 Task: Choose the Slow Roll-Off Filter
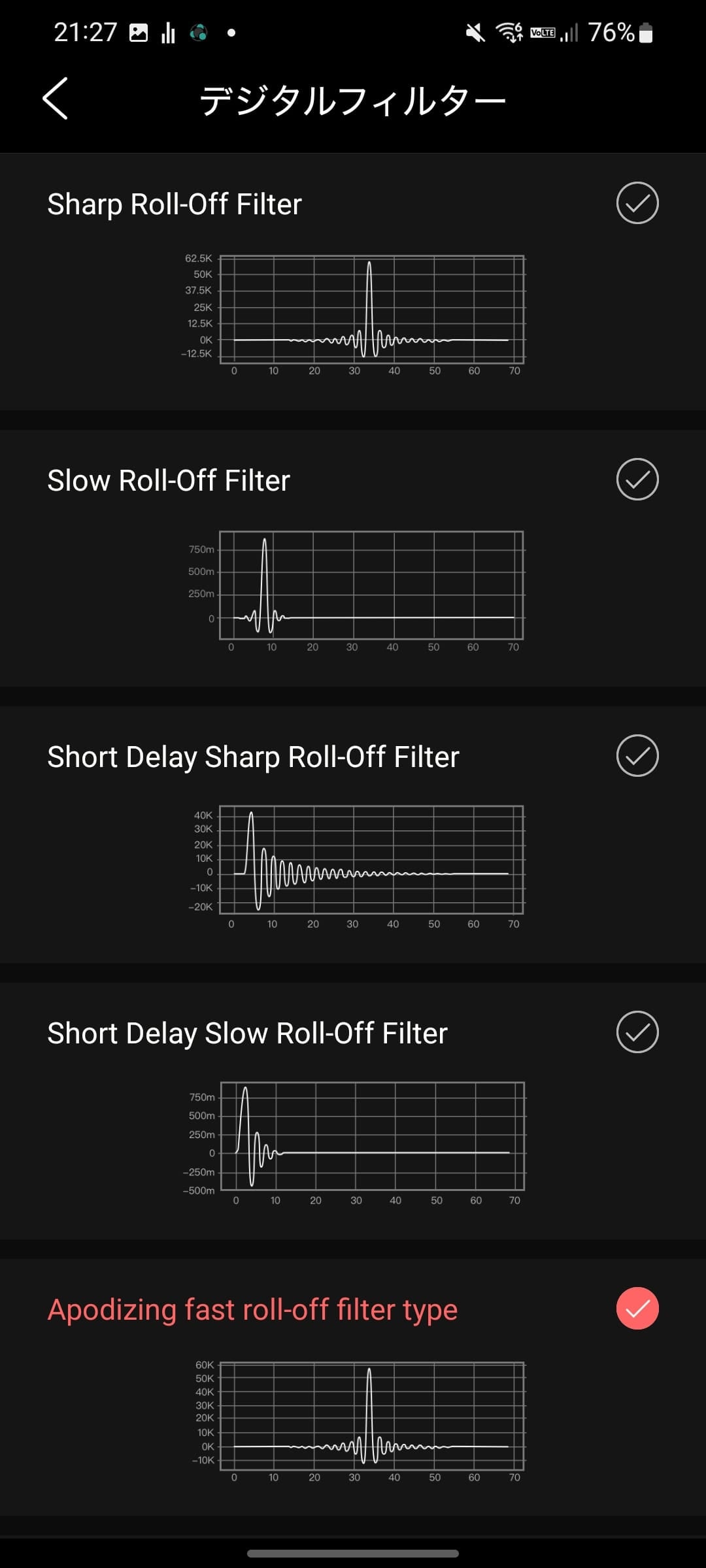point(637,480)
